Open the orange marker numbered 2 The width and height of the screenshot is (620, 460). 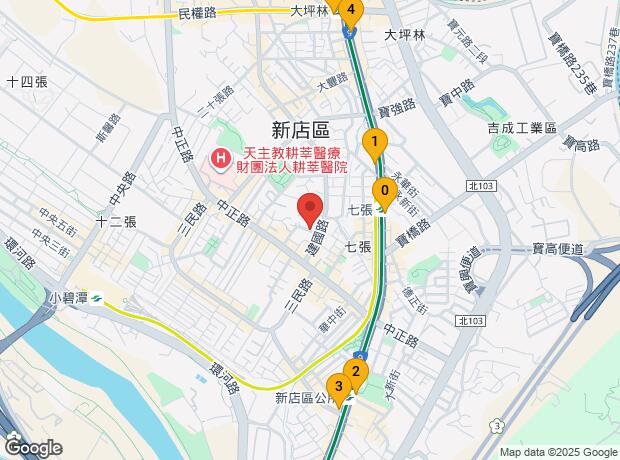click(x=355, y=372)
